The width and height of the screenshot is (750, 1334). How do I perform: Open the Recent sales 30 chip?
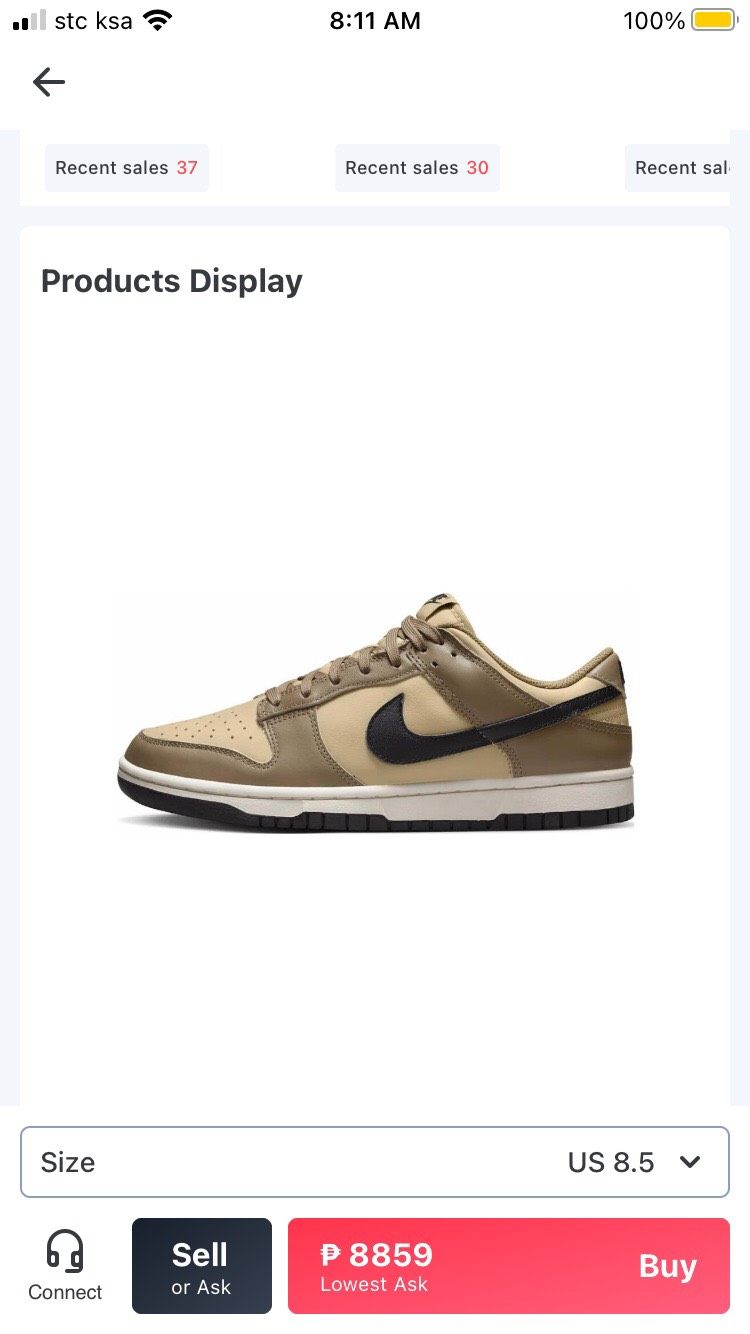416,168
